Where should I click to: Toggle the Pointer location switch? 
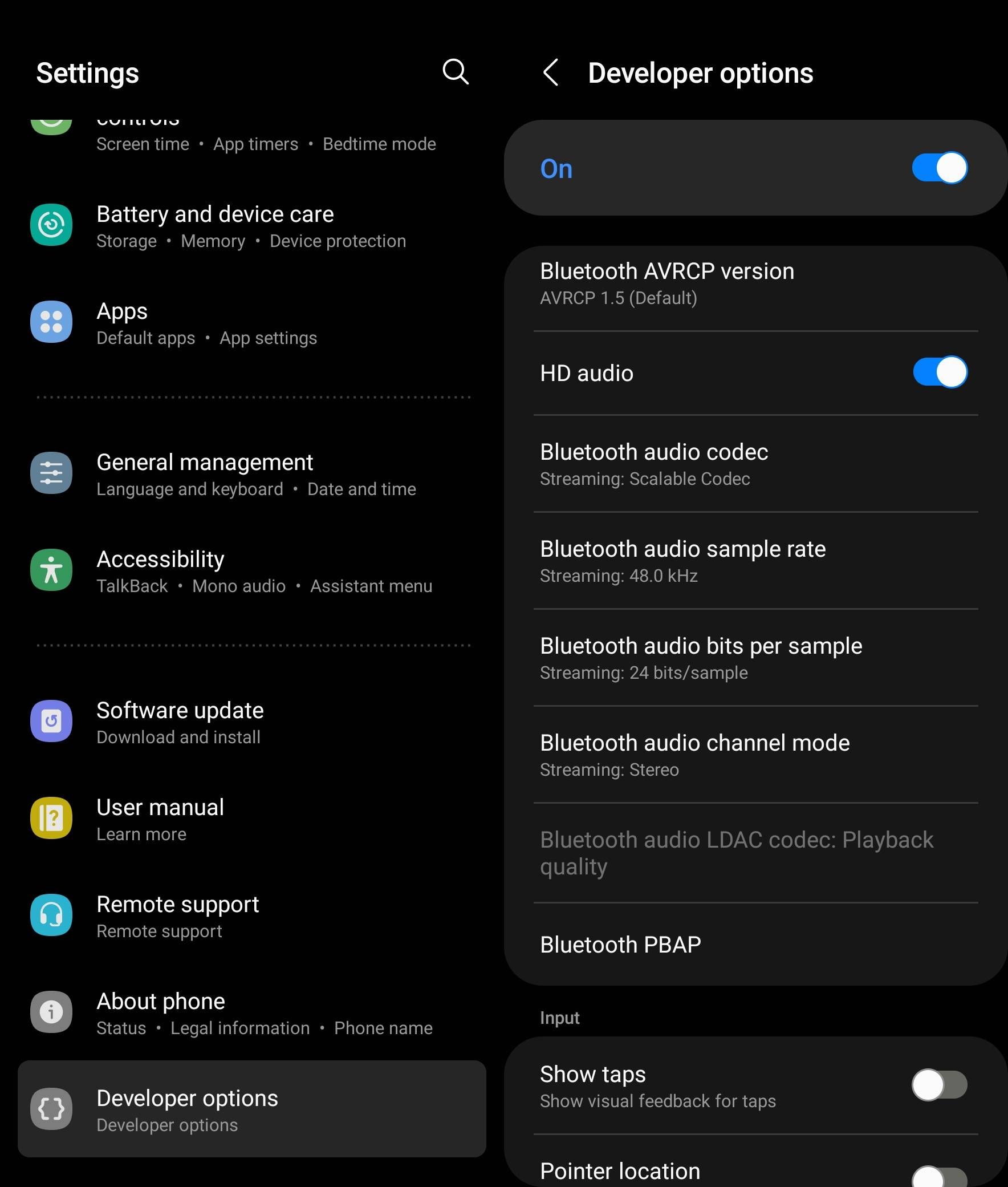pos(939,1176)
